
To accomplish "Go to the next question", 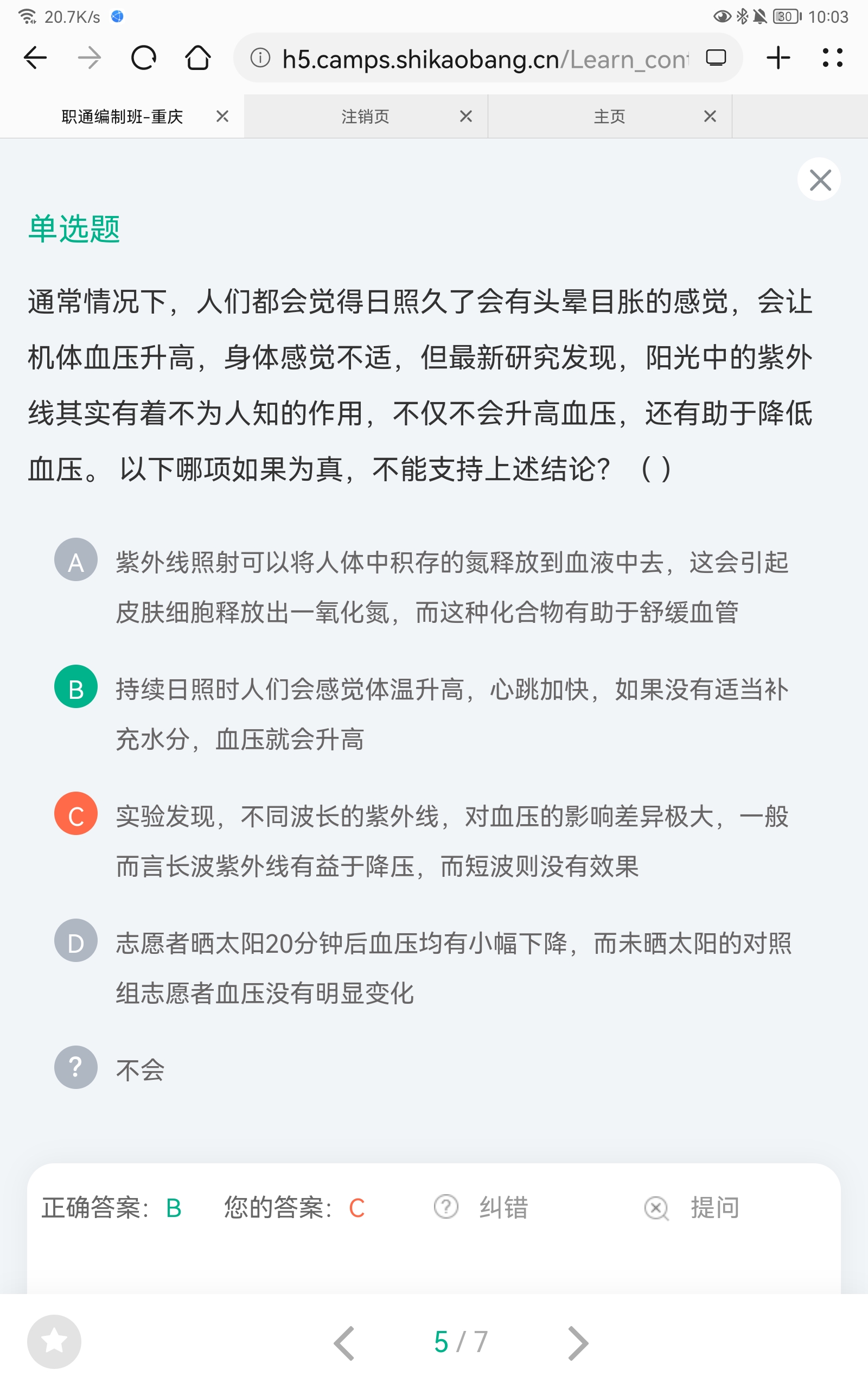I will click(x=578, y=1342).
